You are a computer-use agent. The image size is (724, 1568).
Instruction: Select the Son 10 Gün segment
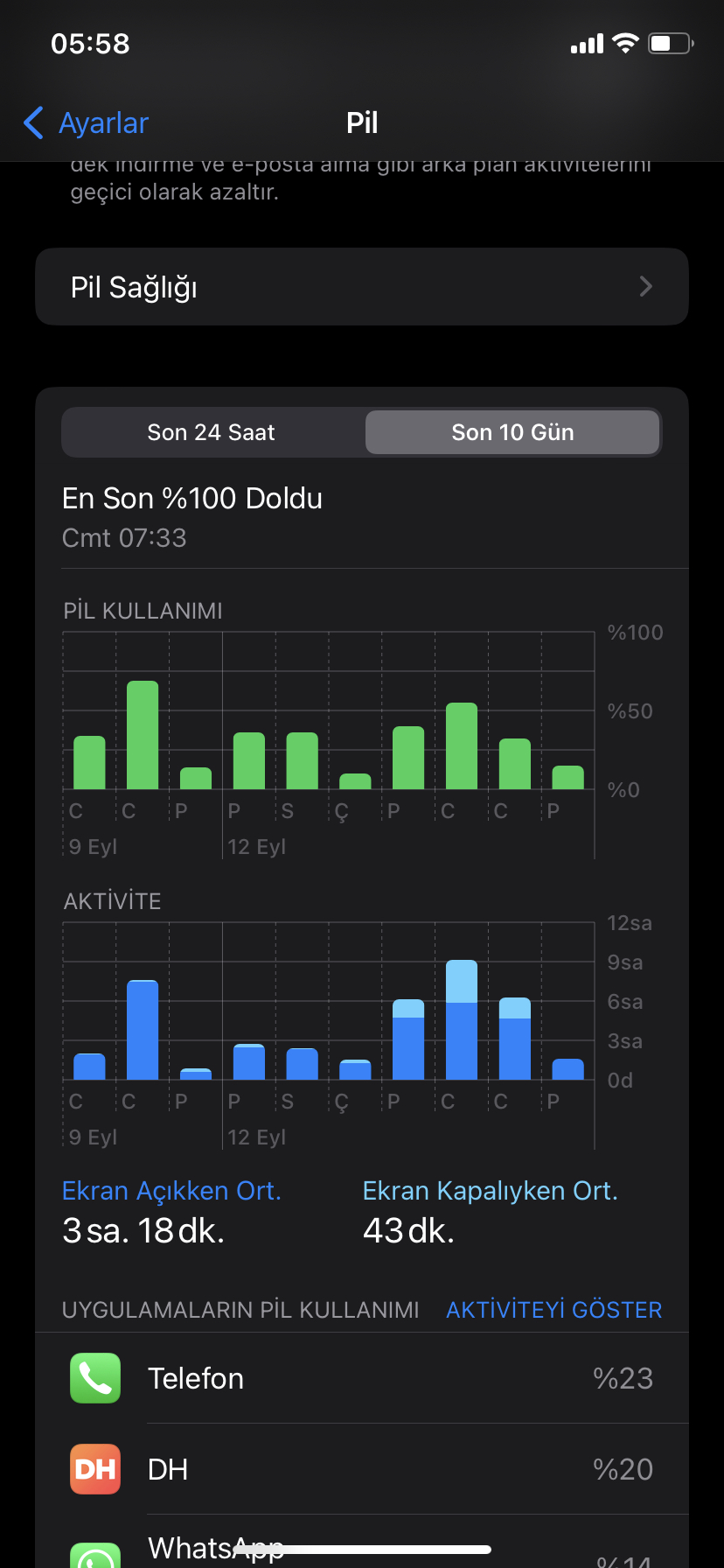512,432
